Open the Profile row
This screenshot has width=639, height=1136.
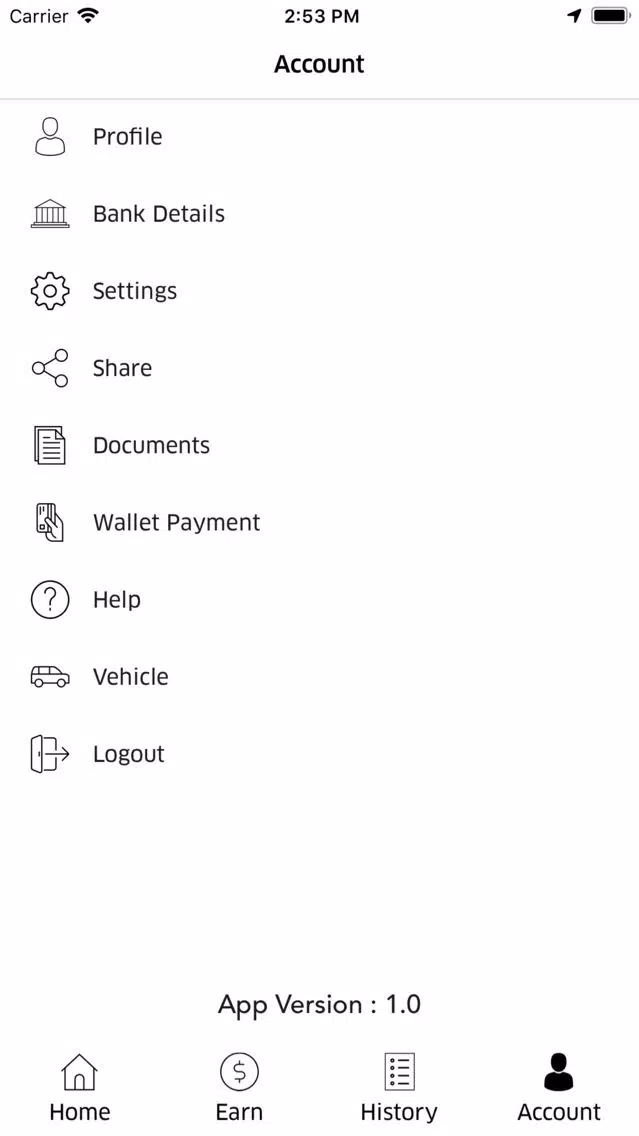(320, 137)
